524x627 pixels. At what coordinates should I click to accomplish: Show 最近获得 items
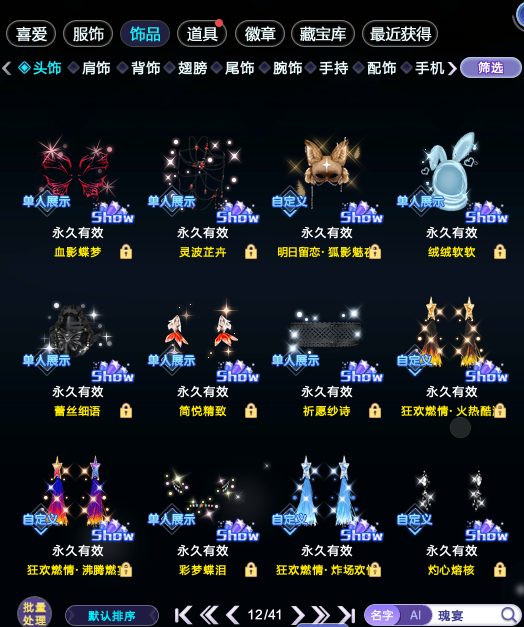pos(400,34)
